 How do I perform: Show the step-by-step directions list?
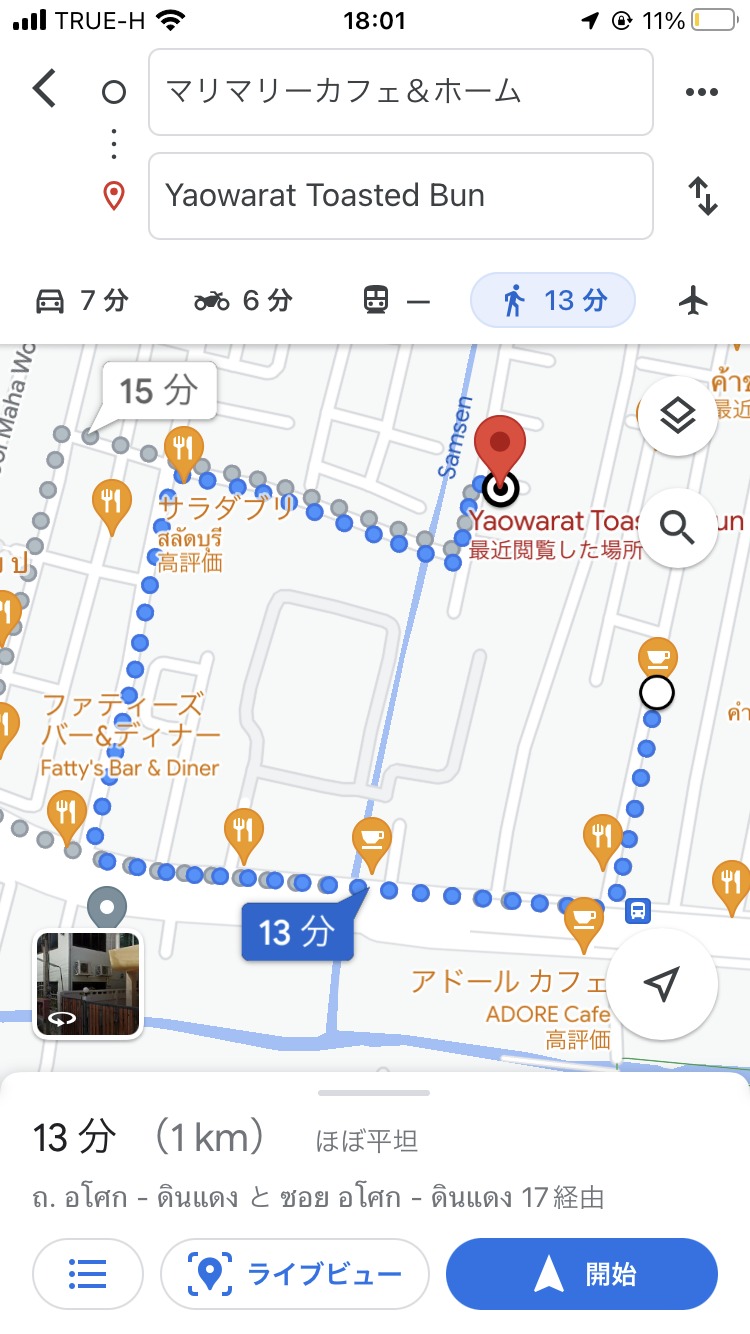coord(88,1274)
